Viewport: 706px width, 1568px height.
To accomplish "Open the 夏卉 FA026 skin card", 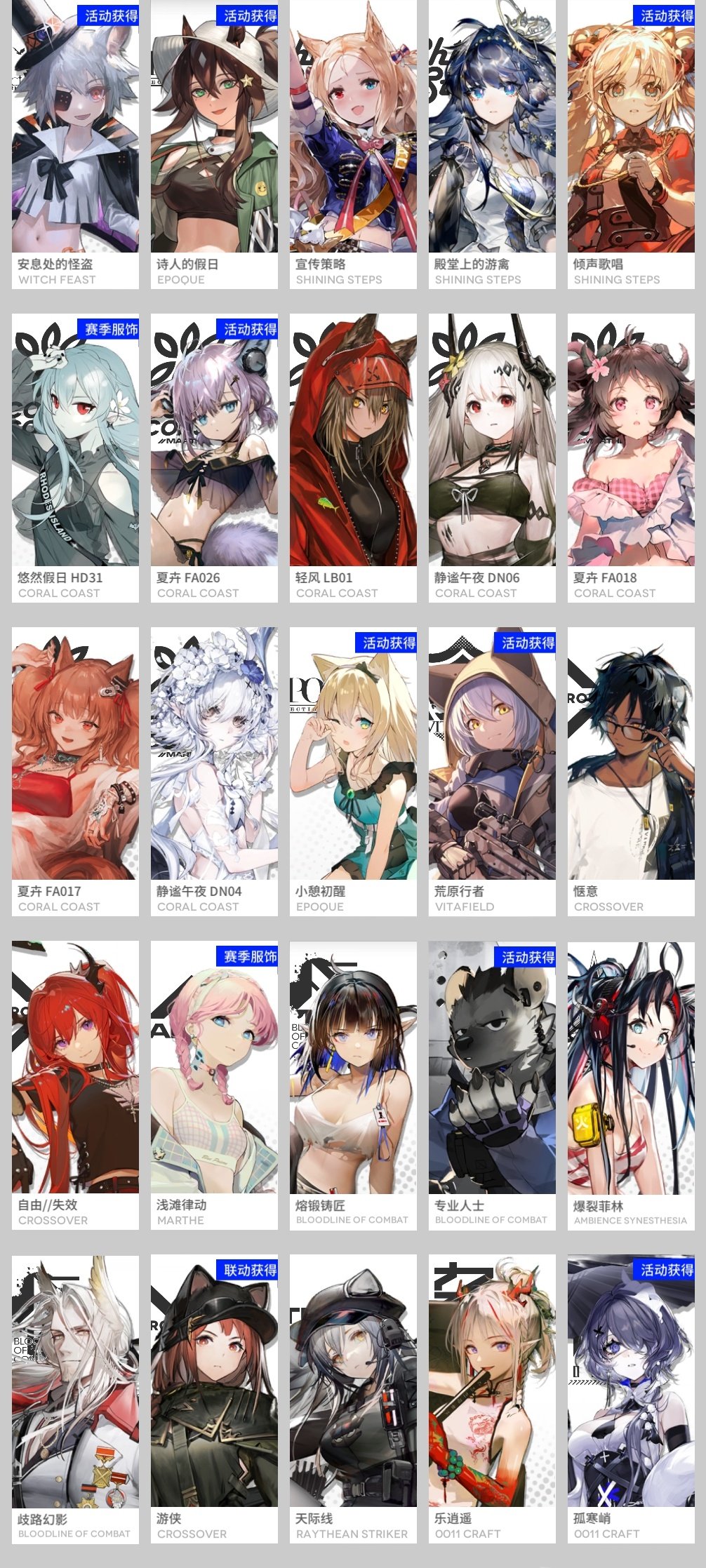I will tap(214, 457).
